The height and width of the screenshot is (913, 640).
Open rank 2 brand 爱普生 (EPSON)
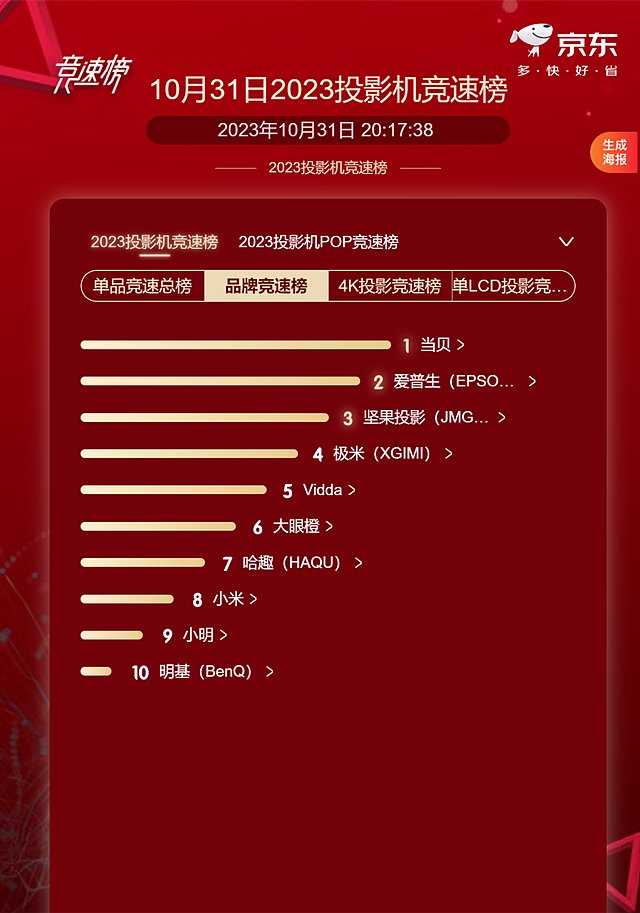(x=464, y=381)
